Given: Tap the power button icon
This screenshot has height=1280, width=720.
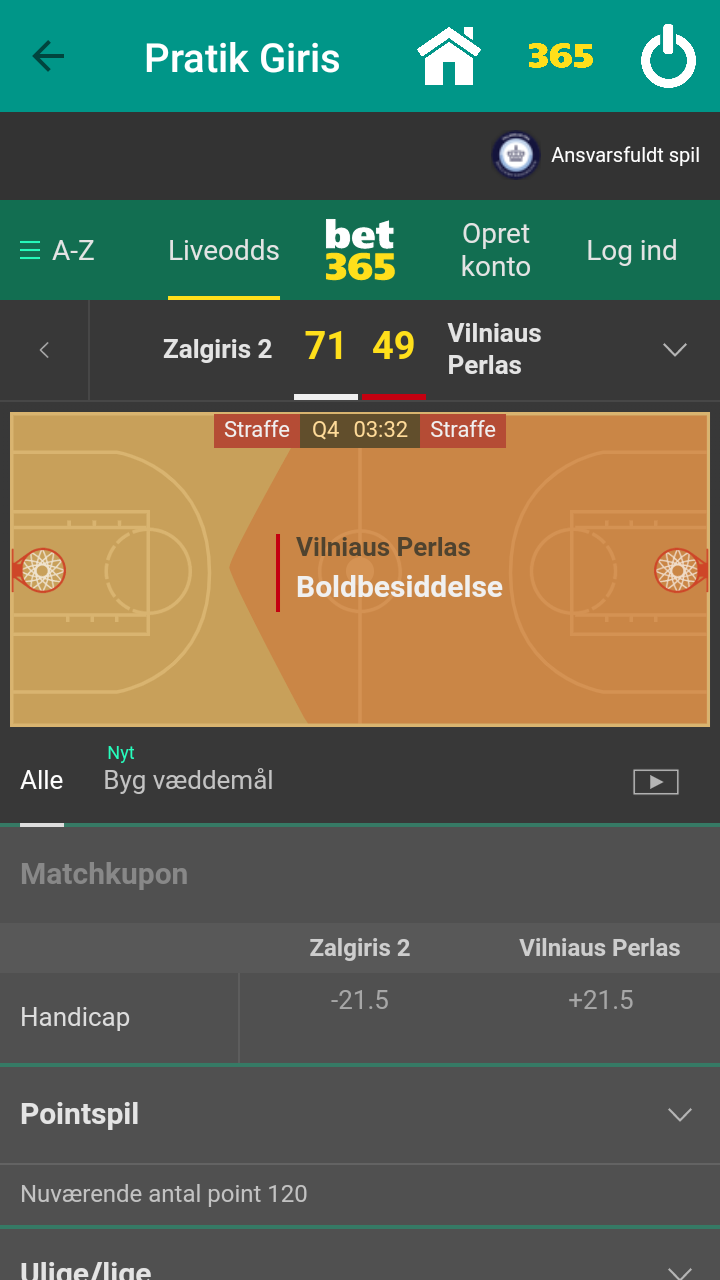Looking at the screenshot, I should click(x=668, y=58).
